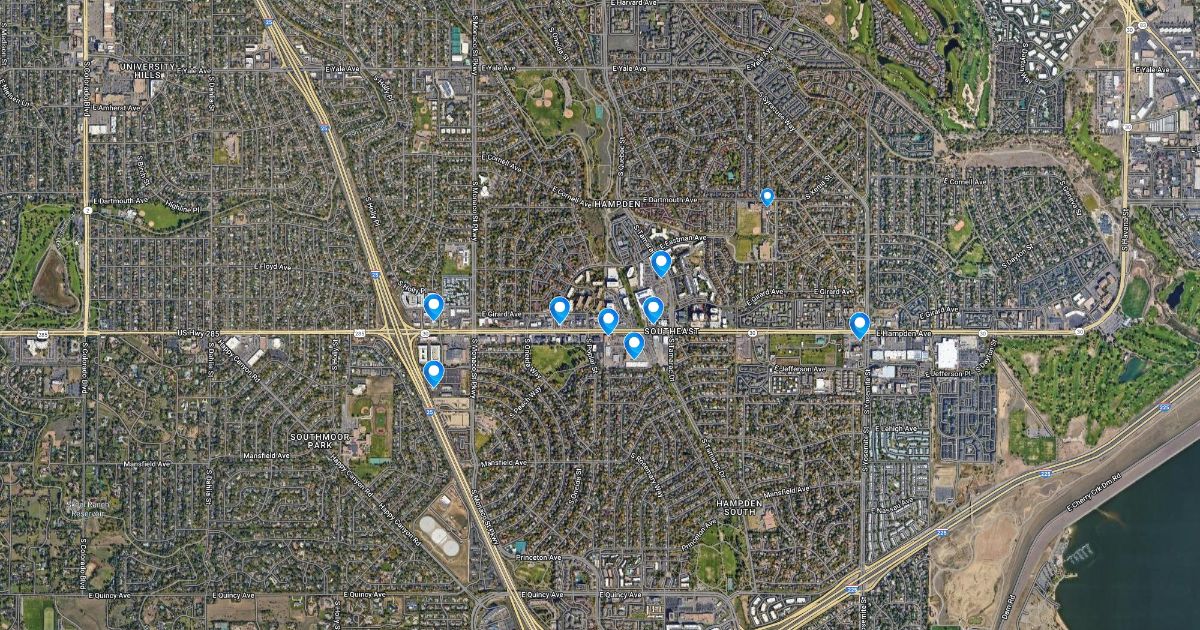Viewport: 1200px width, 630px height.
Task: Select the small pin on E Dartmouth Ave
Action: [x=767, y=196]
